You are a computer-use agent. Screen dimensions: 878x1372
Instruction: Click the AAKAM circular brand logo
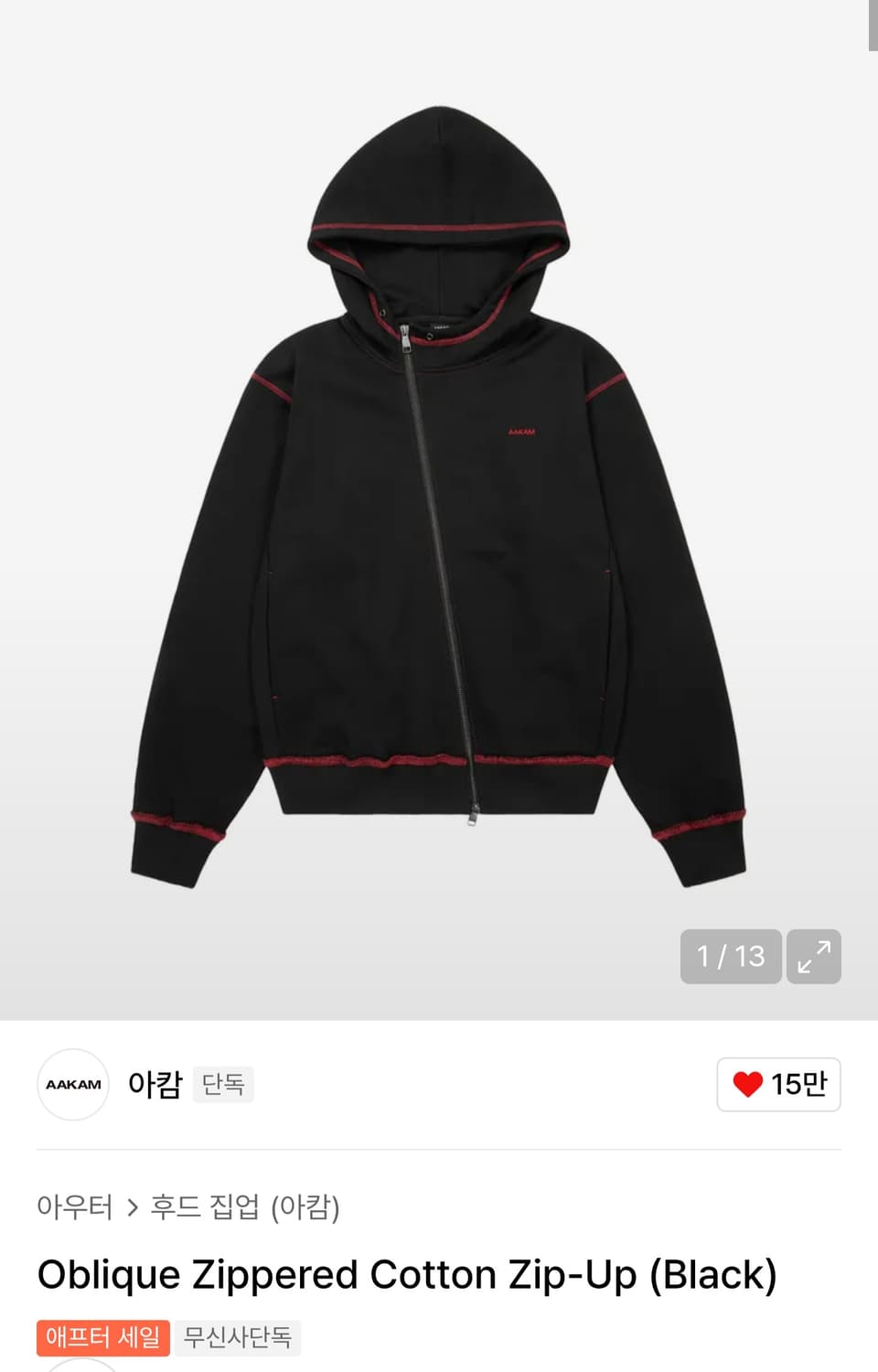pos(72,1085)
